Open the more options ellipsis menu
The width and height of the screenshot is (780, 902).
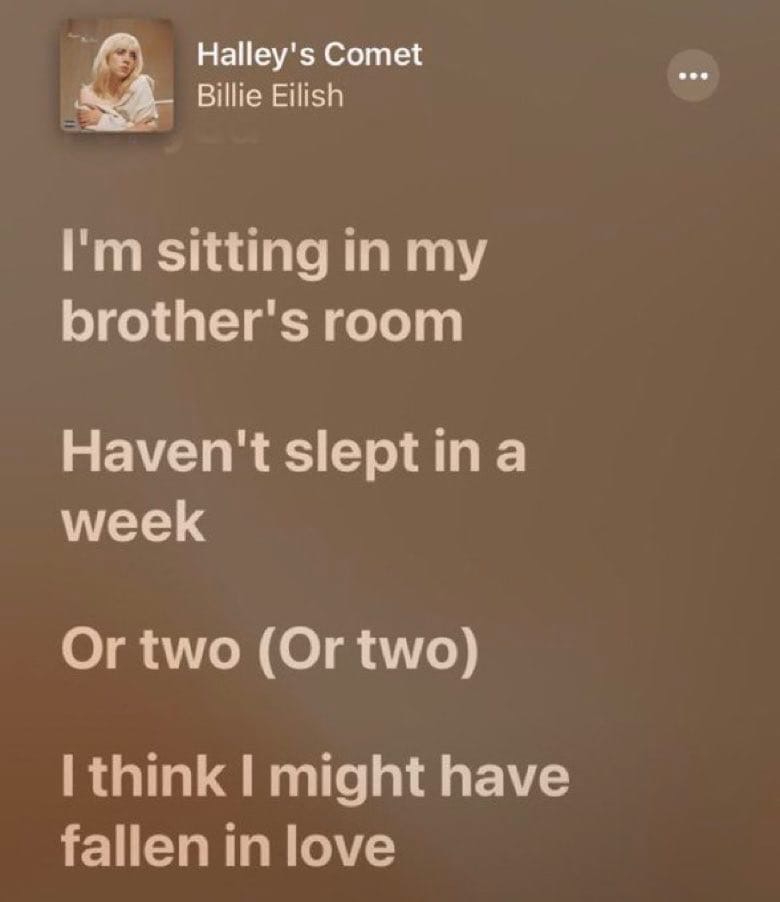694,76
